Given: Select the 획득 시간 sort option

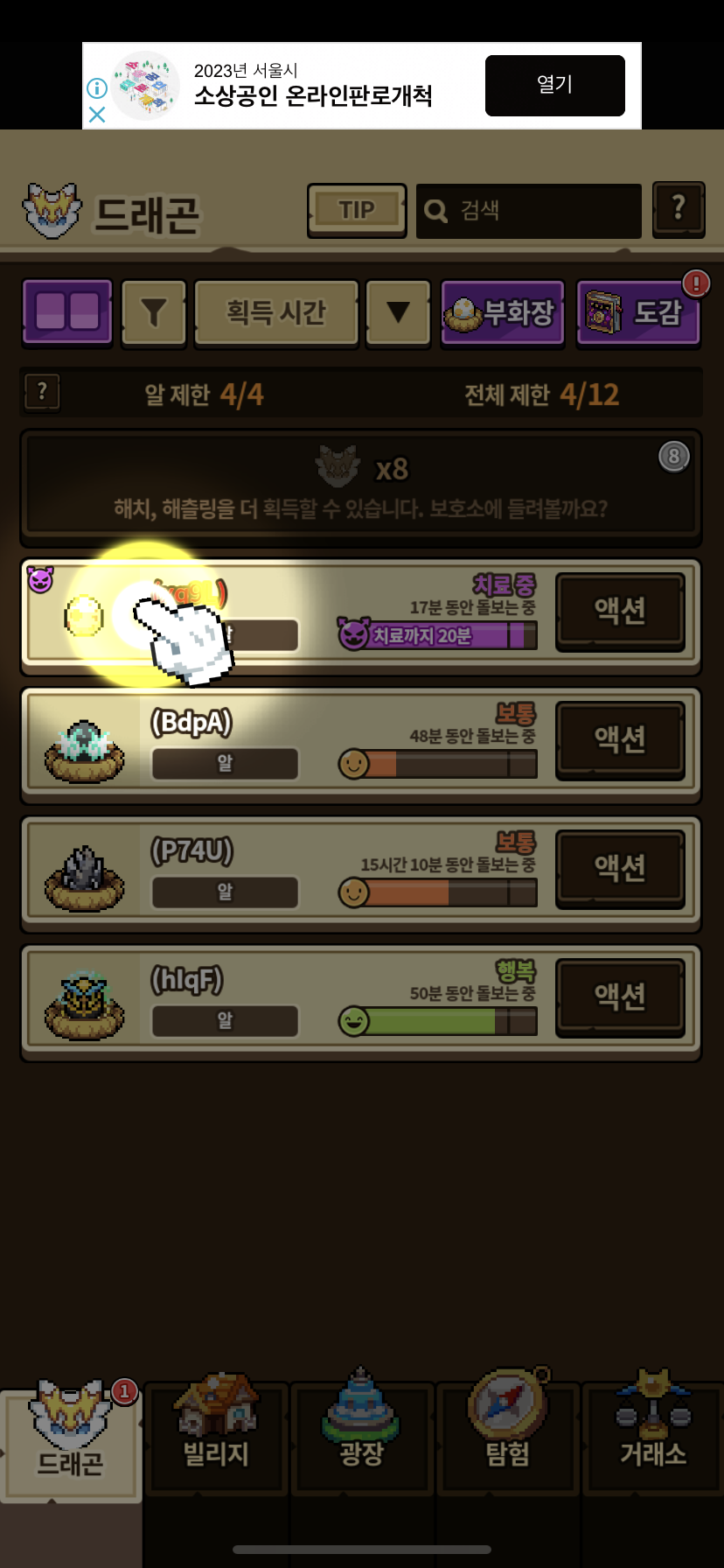Looking at the screenshot, I should click(276, 312).
